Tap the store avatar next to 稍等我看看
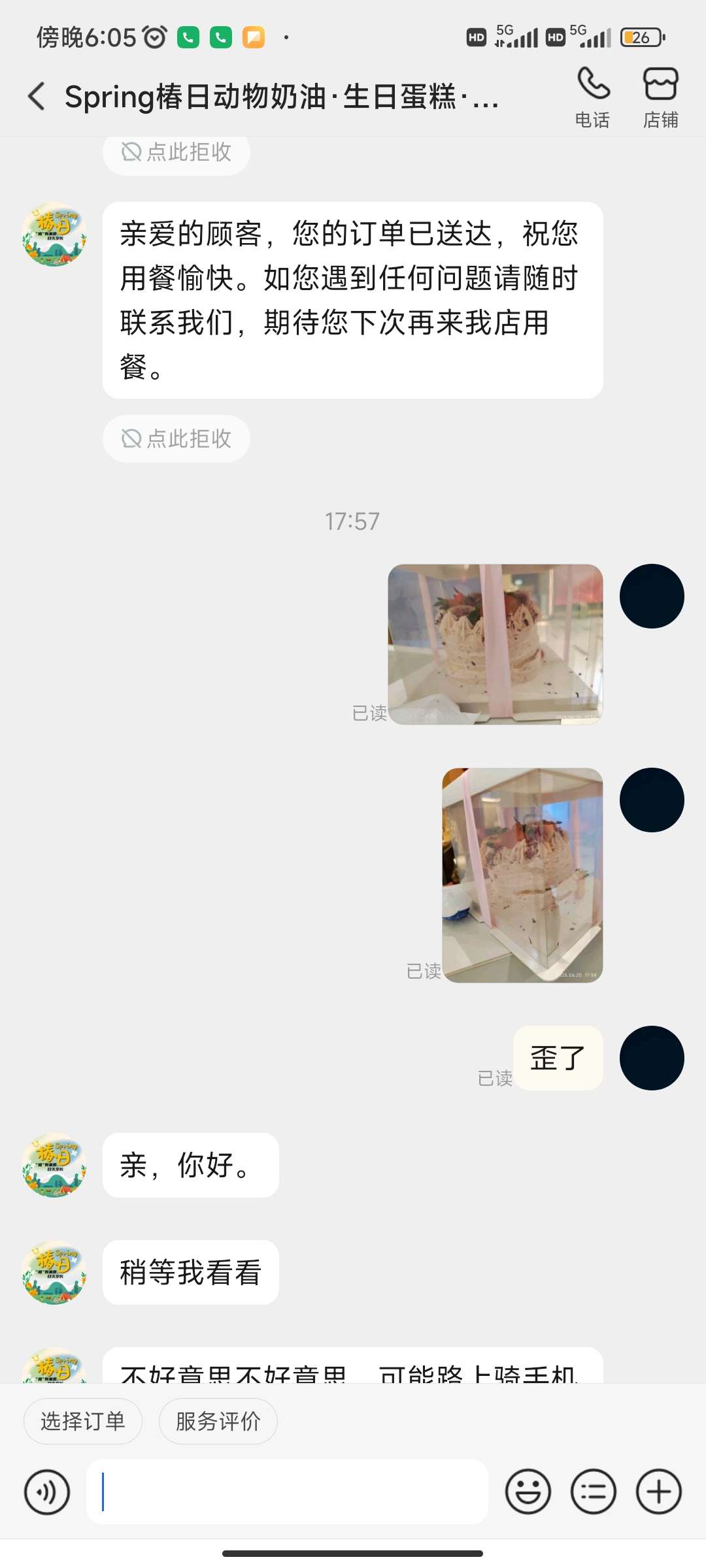Screen dimensions: 706x1568 [54, 1271]
